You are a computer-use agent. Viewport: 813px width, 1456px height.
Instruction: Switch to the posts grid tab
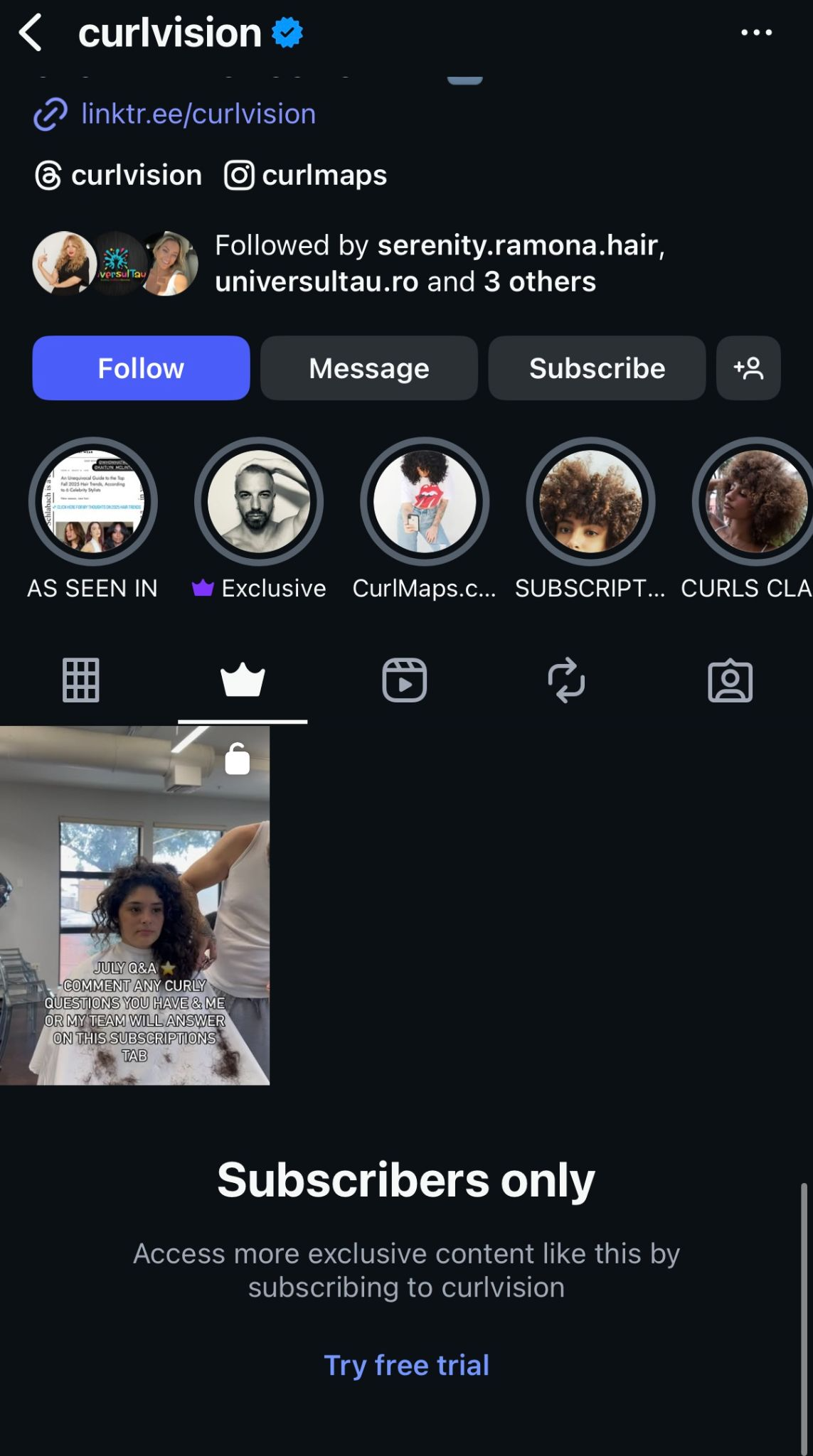[x=81, y=680]
